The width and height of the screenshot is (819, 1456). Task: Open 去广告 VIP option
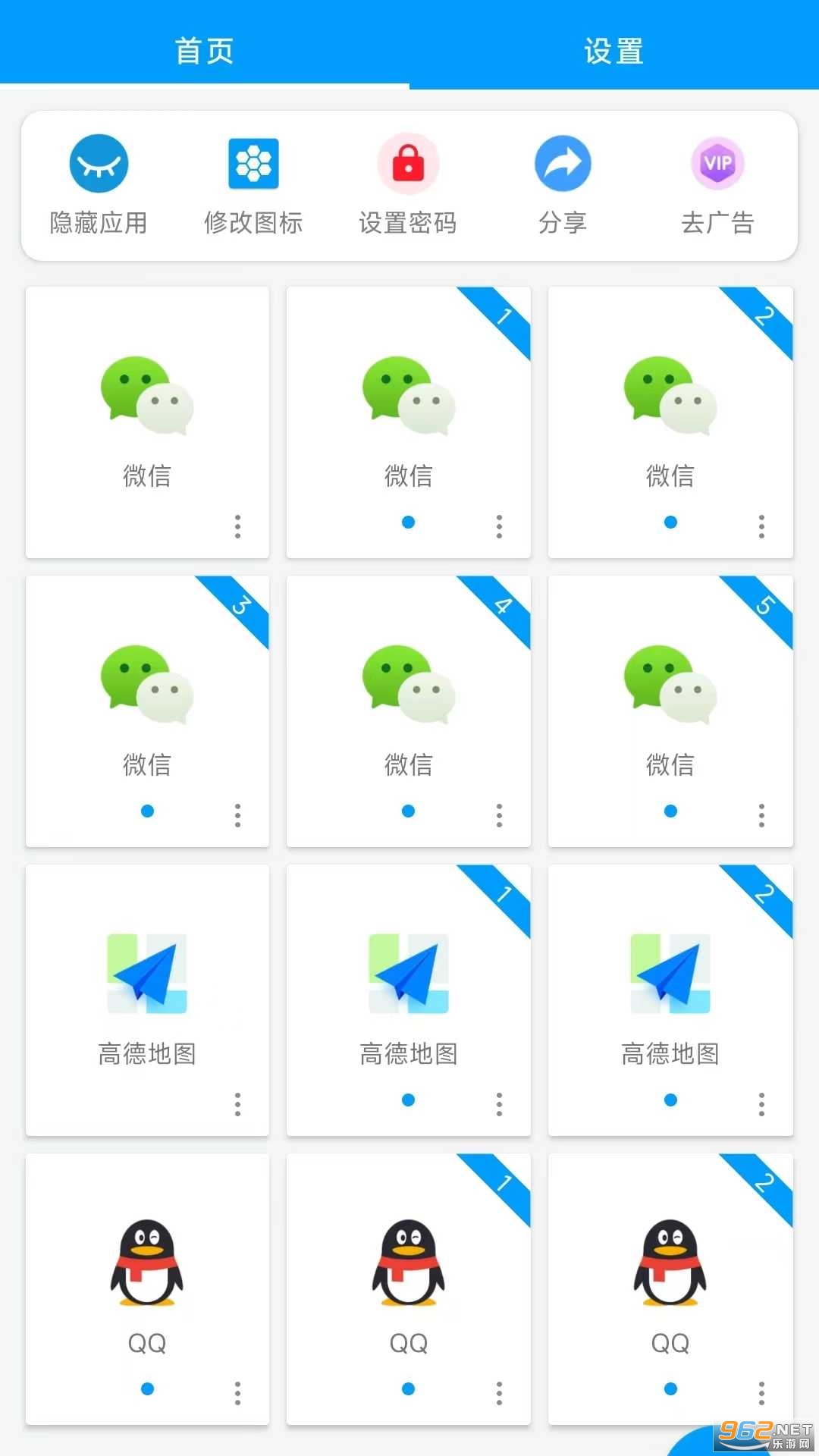point(717,182)
